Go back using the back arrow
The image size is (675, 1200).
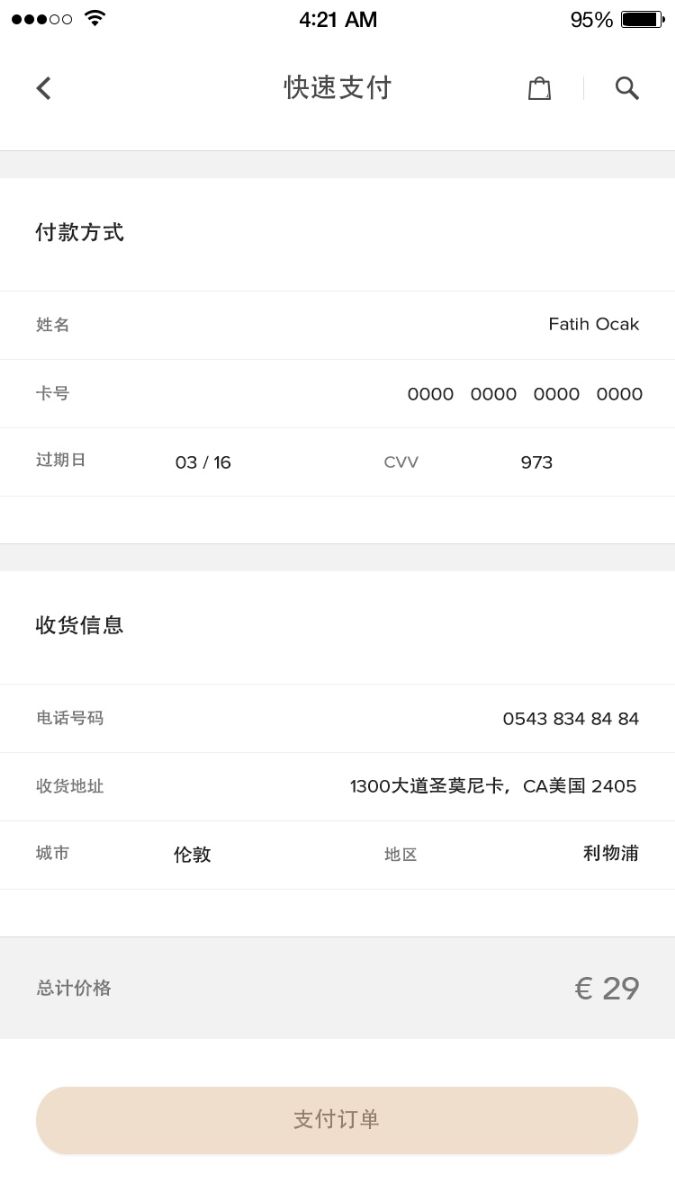pos(44,88)
